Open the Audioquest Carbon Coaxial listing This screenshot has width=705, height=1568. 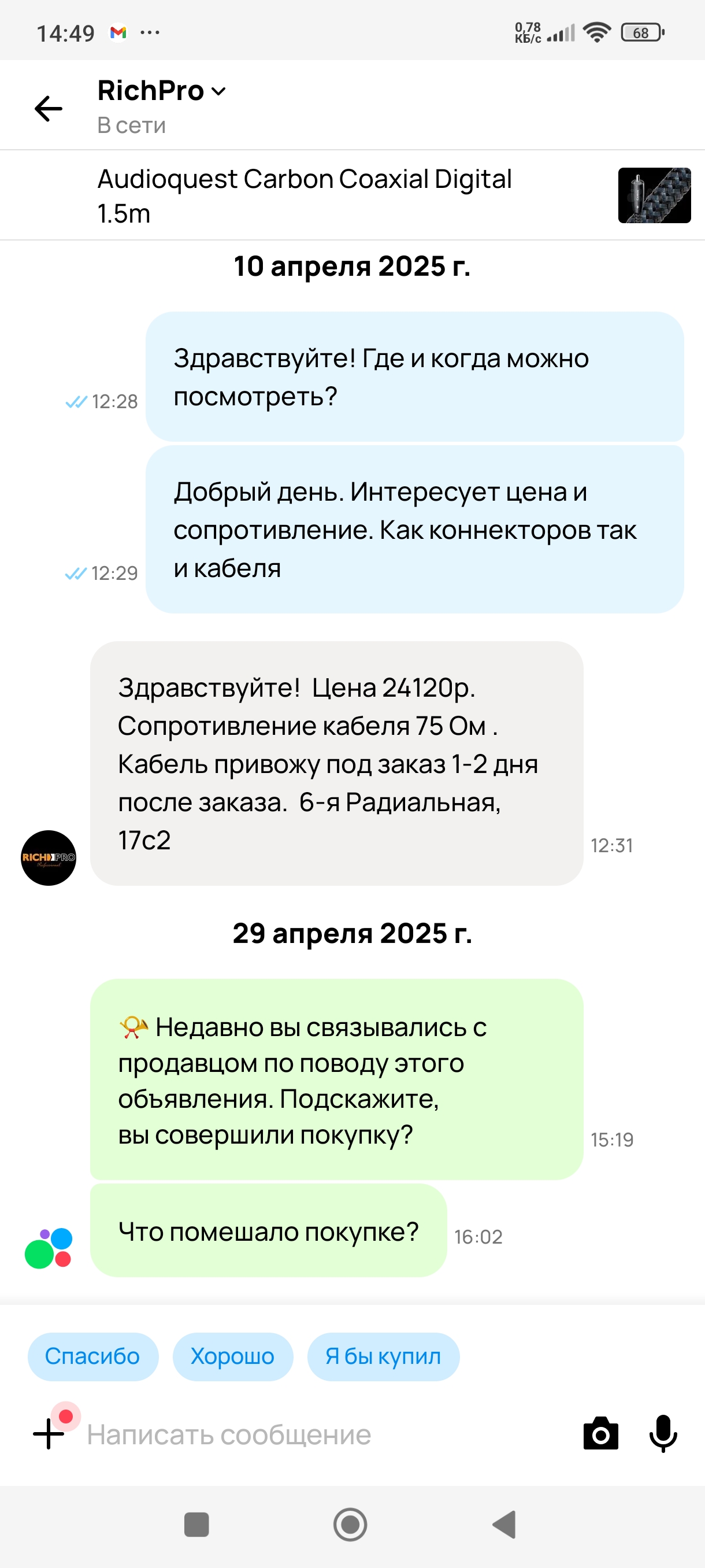click(x=304, y=195)
